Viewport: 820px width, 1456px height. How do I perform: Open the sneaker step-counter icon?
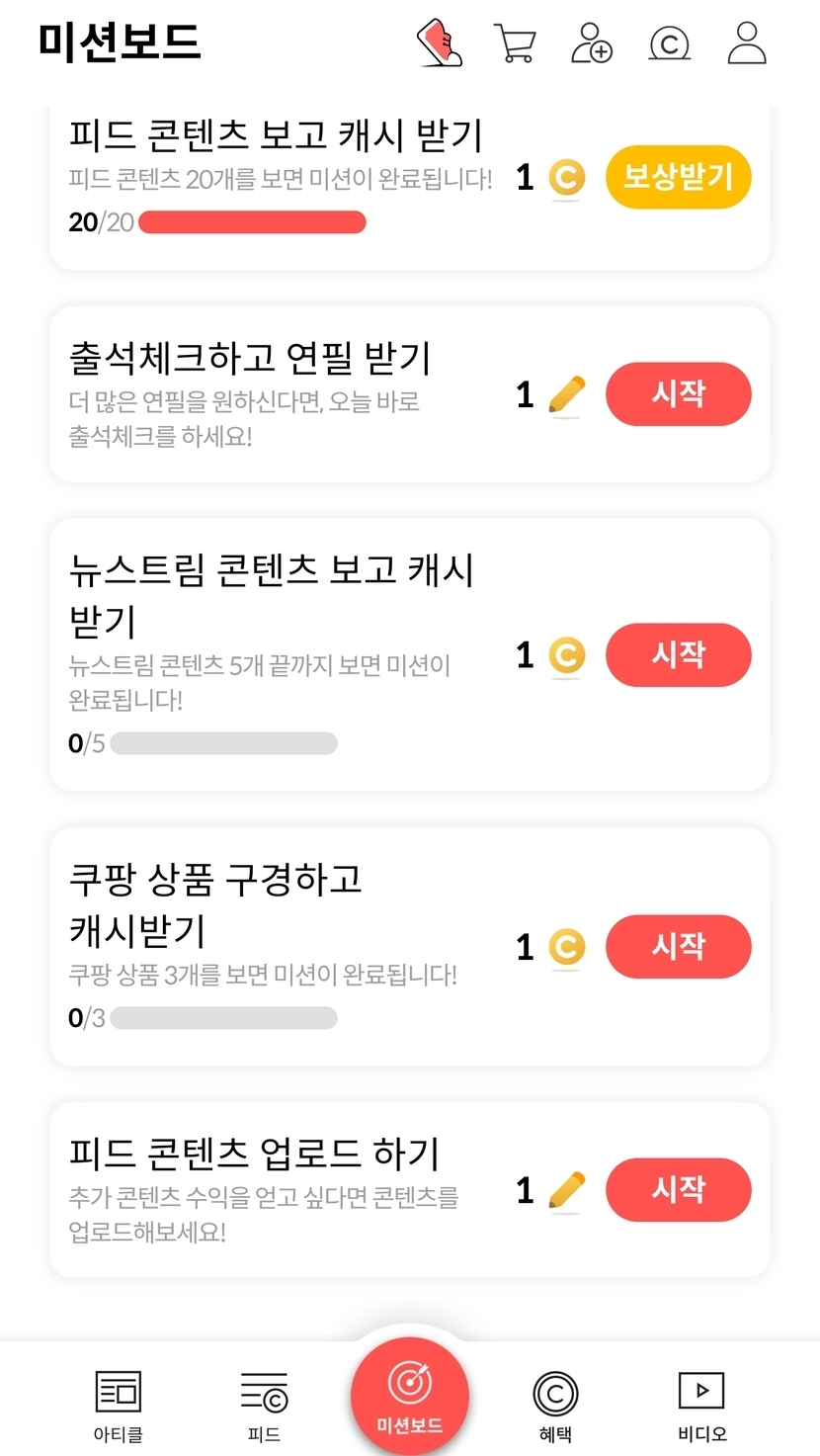pos(439,43)
